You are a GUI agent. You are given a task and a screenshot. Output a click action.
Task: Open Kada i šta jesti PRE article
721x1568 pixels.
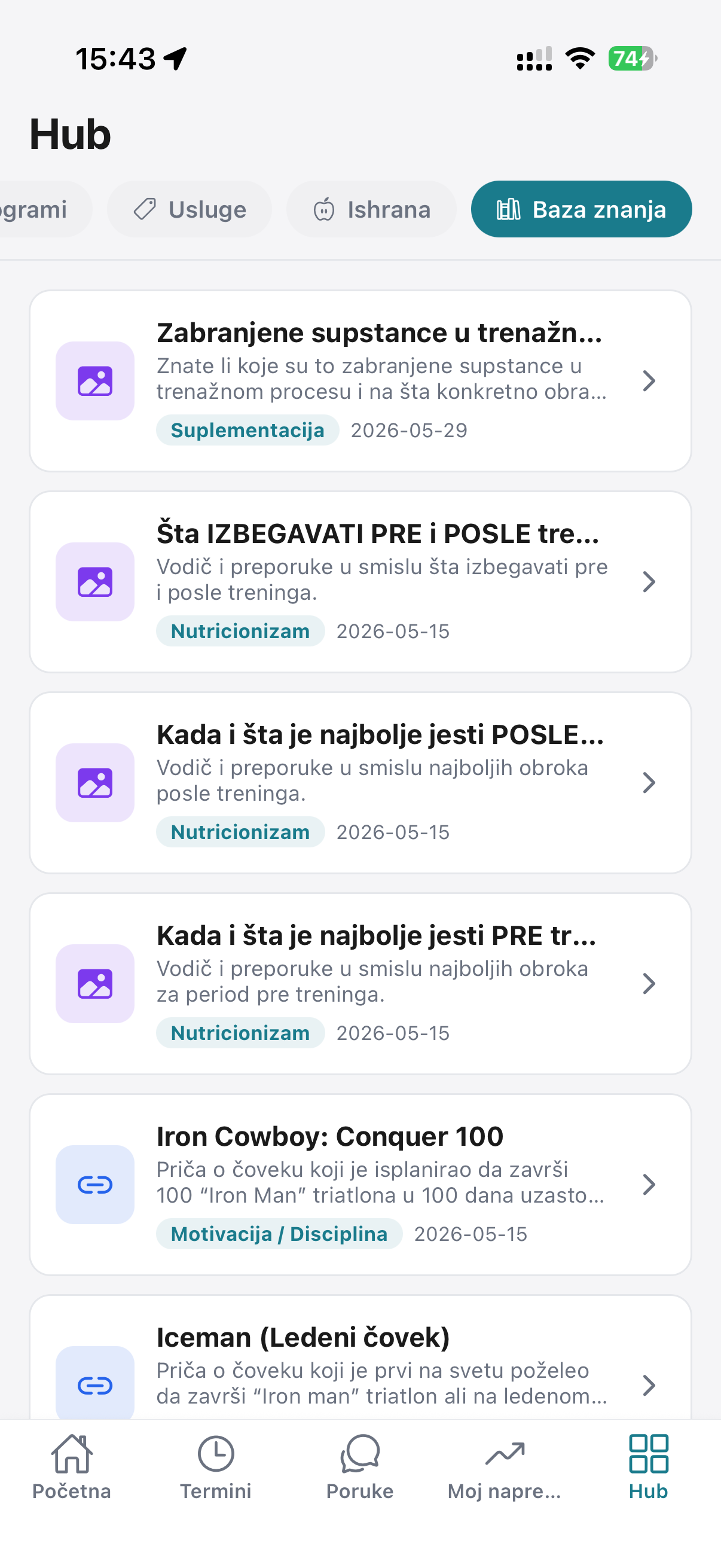click(x=360, y=984)
